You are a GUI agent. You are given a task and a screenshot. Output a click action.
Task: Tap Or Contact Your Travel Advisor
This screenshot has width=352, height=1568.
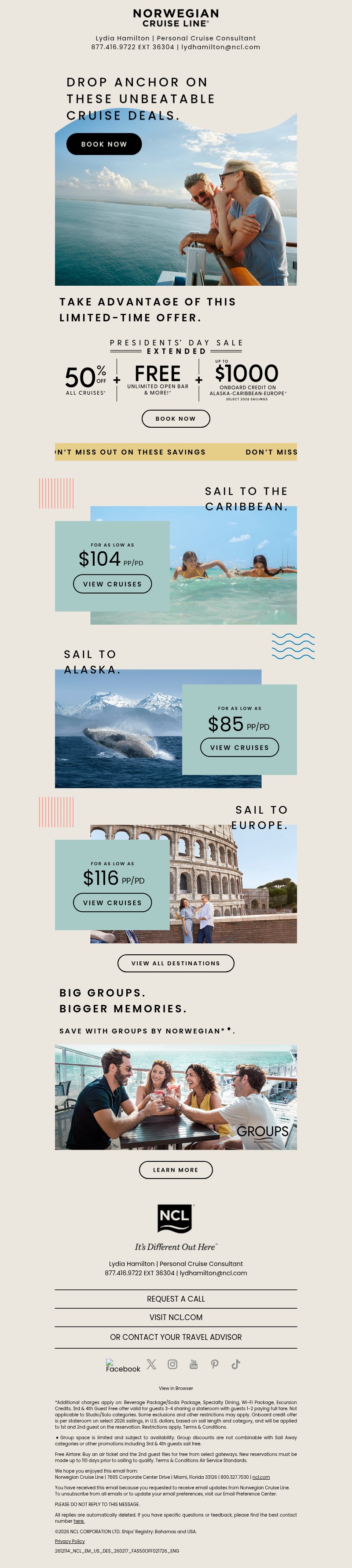[x=176, y=1337]
